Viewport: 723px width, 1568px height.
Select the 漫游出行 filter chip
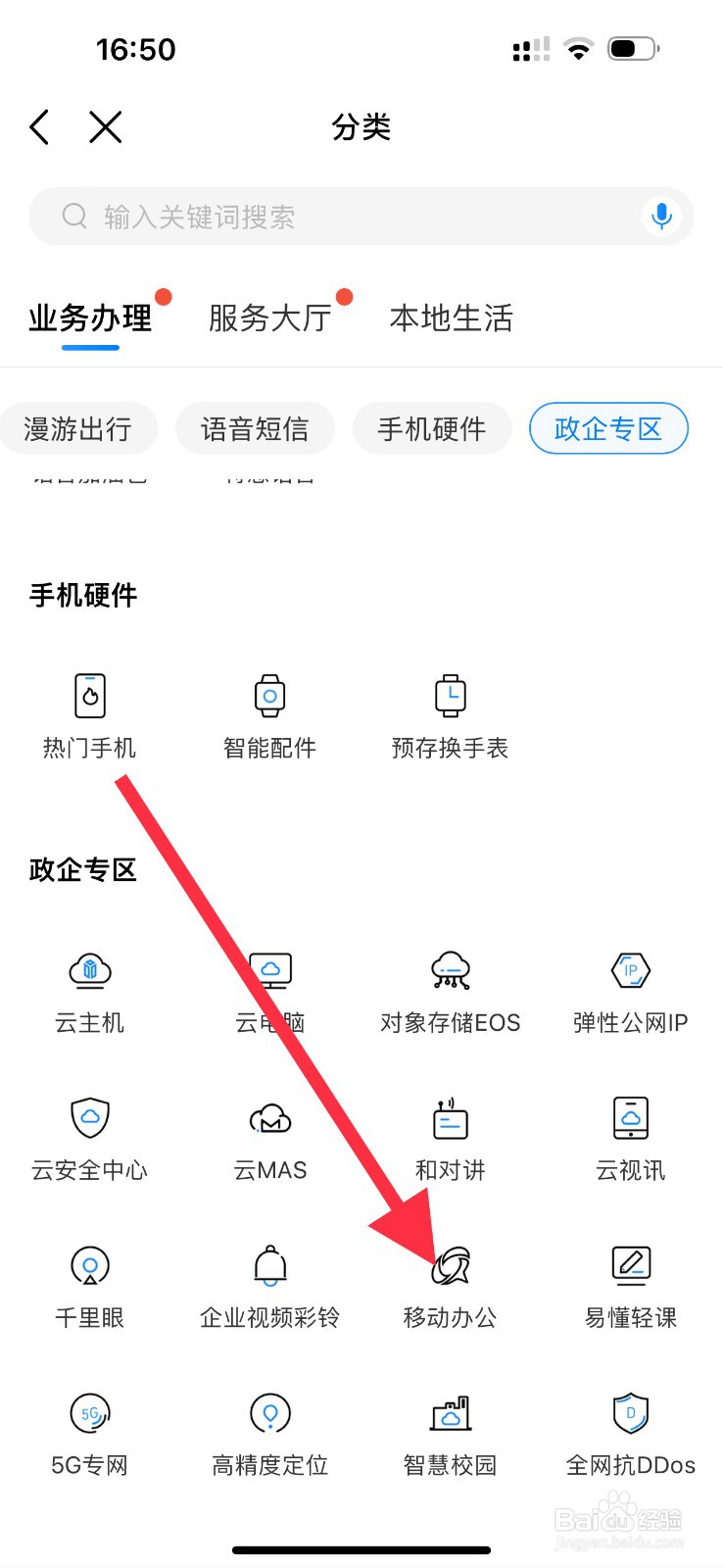pyautogui.click(x=79, y=428)
